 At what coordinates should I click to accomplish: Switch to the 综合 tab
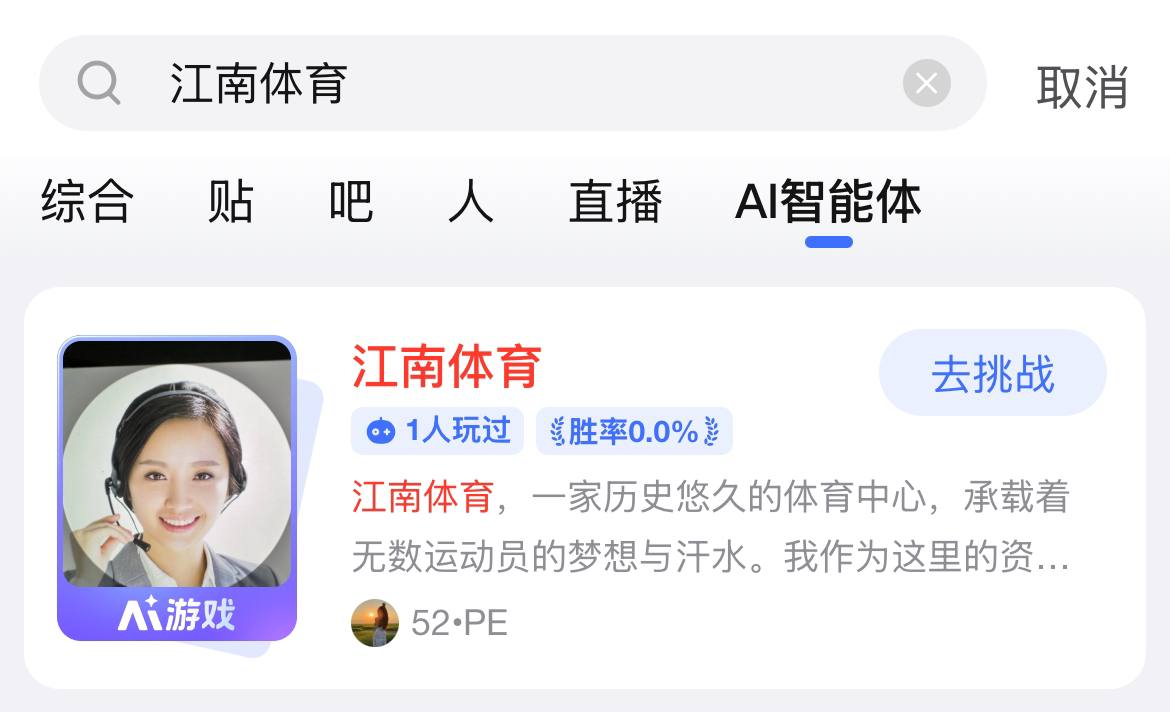pos(87,202)
